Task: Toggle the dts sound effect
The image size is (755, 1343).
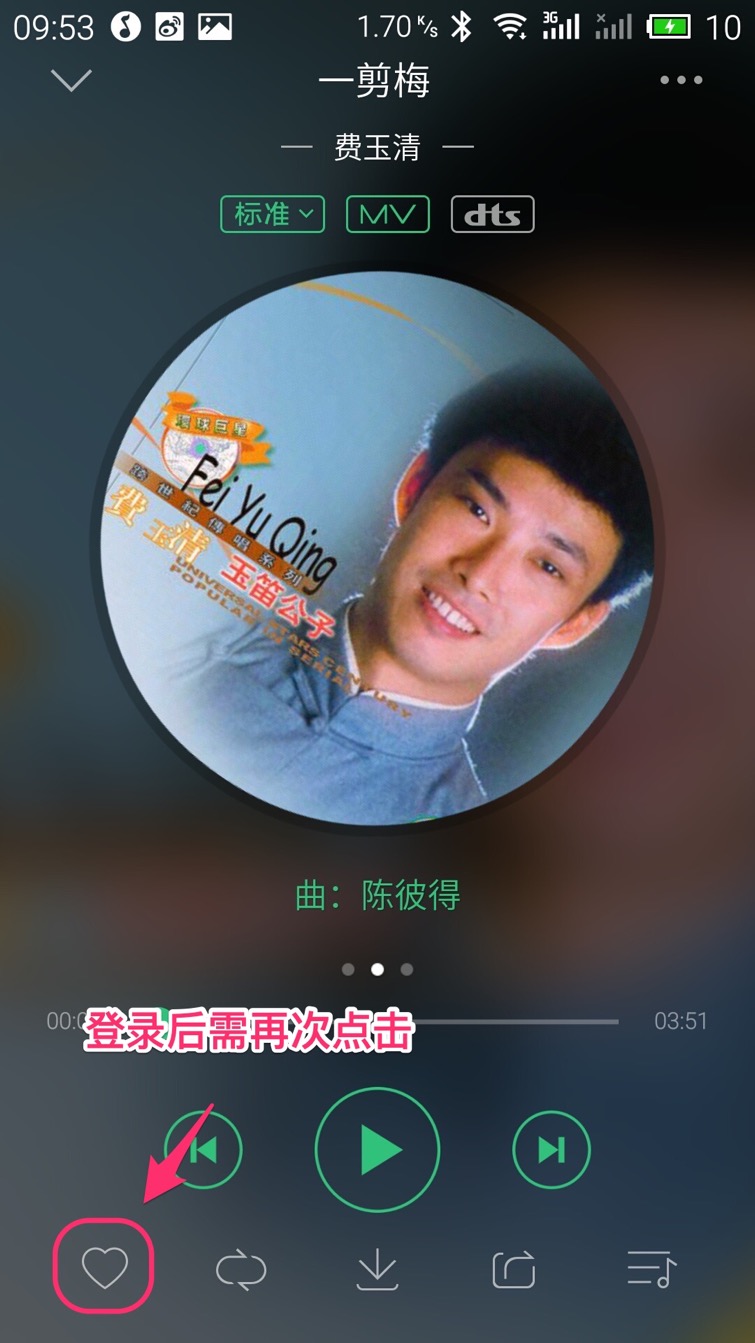Action: click(x=493, y=214)
